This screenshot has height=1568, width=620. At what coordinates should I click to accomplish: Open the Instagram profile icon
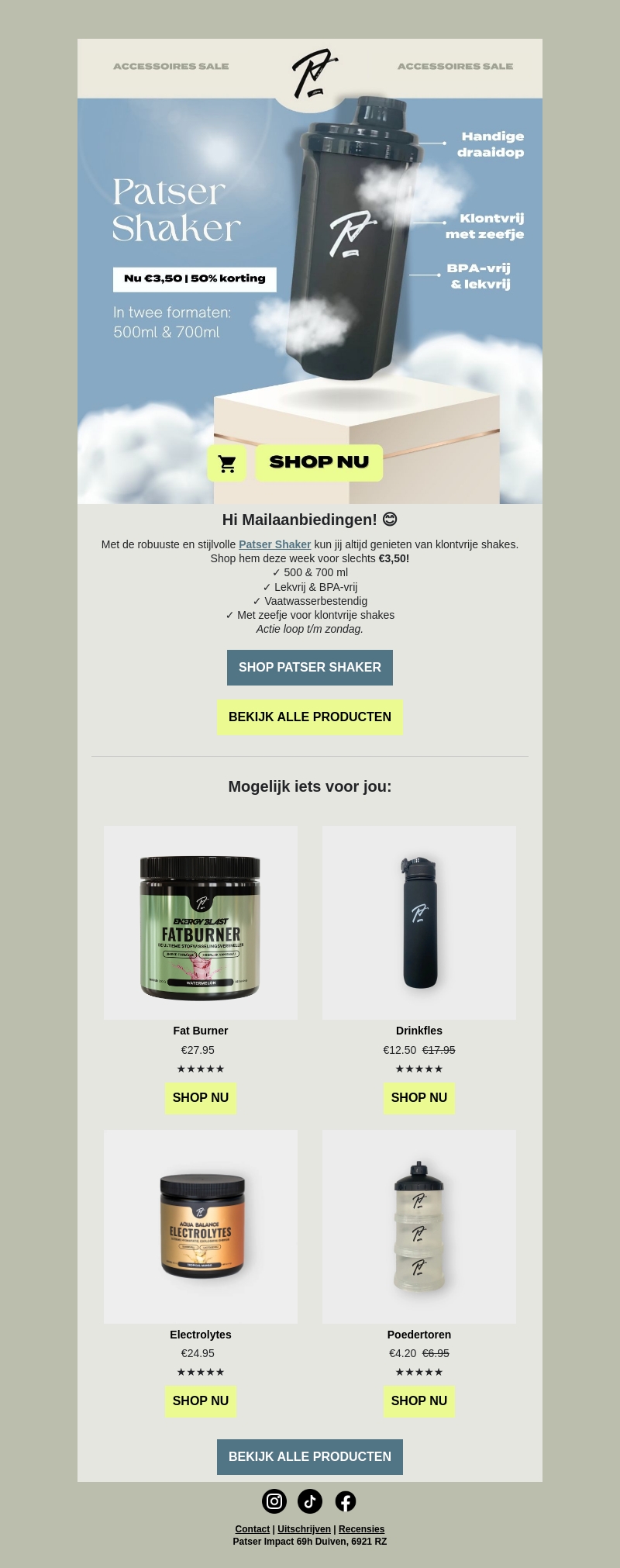pos(274,1501)
